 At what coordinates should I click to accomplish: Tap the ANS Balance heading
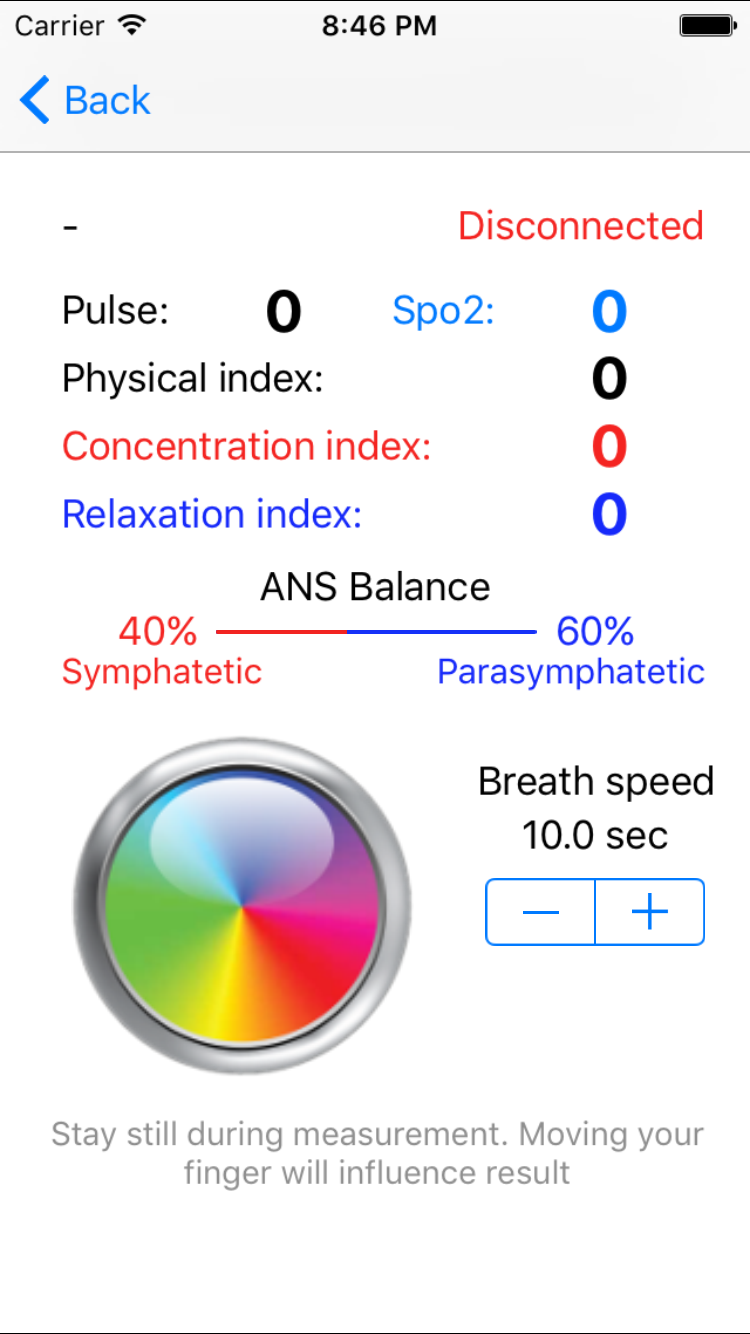(x=375, y=586)
